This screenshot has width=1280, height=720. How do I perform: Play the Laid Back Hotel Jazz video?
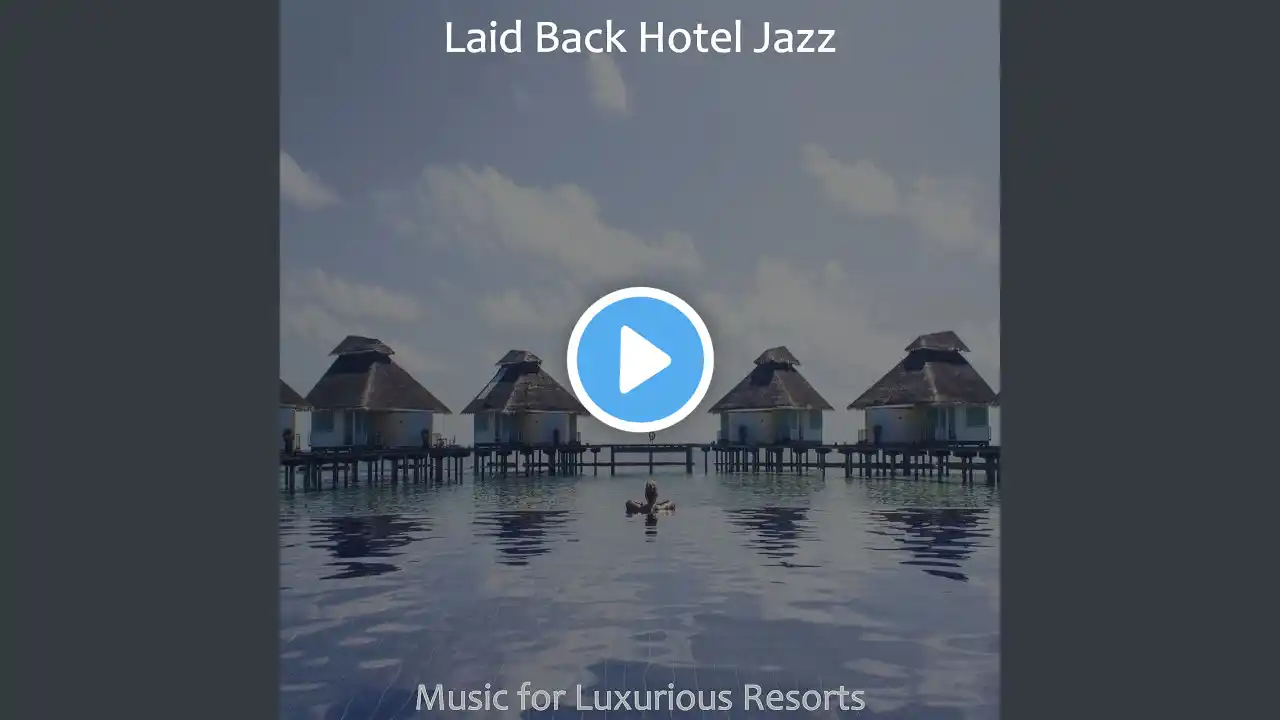pos(640,360)
